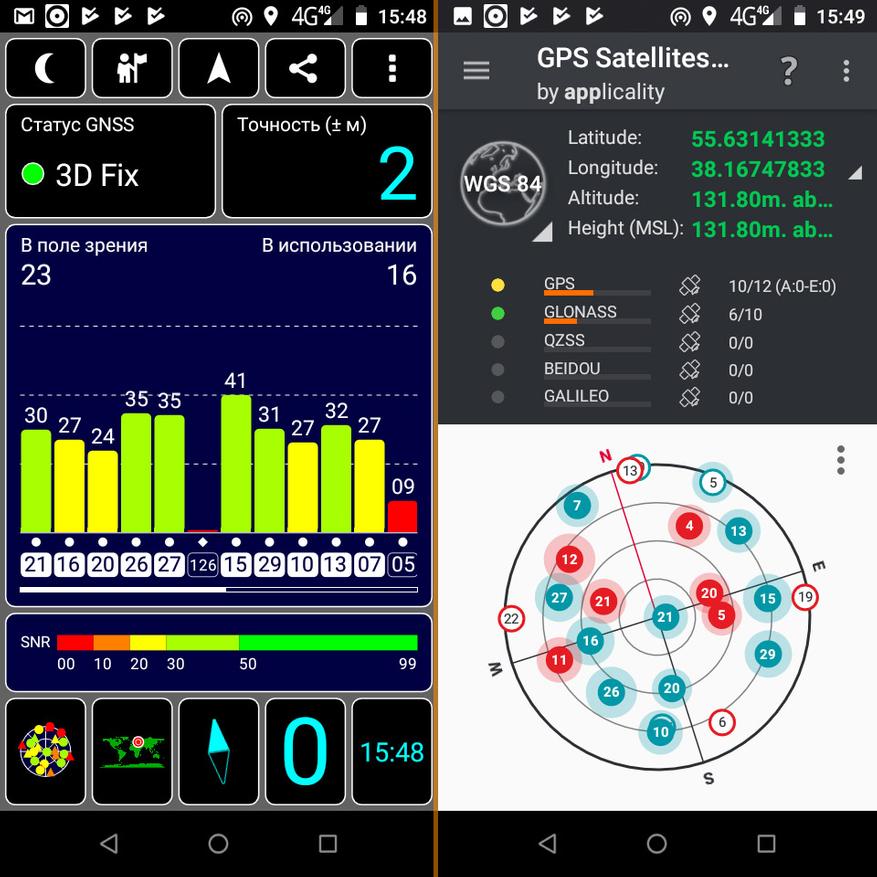The height and width of the screenshot is (877, 877).
Task: Open help question mark in GPS Satellites
Action: (789, 70)
